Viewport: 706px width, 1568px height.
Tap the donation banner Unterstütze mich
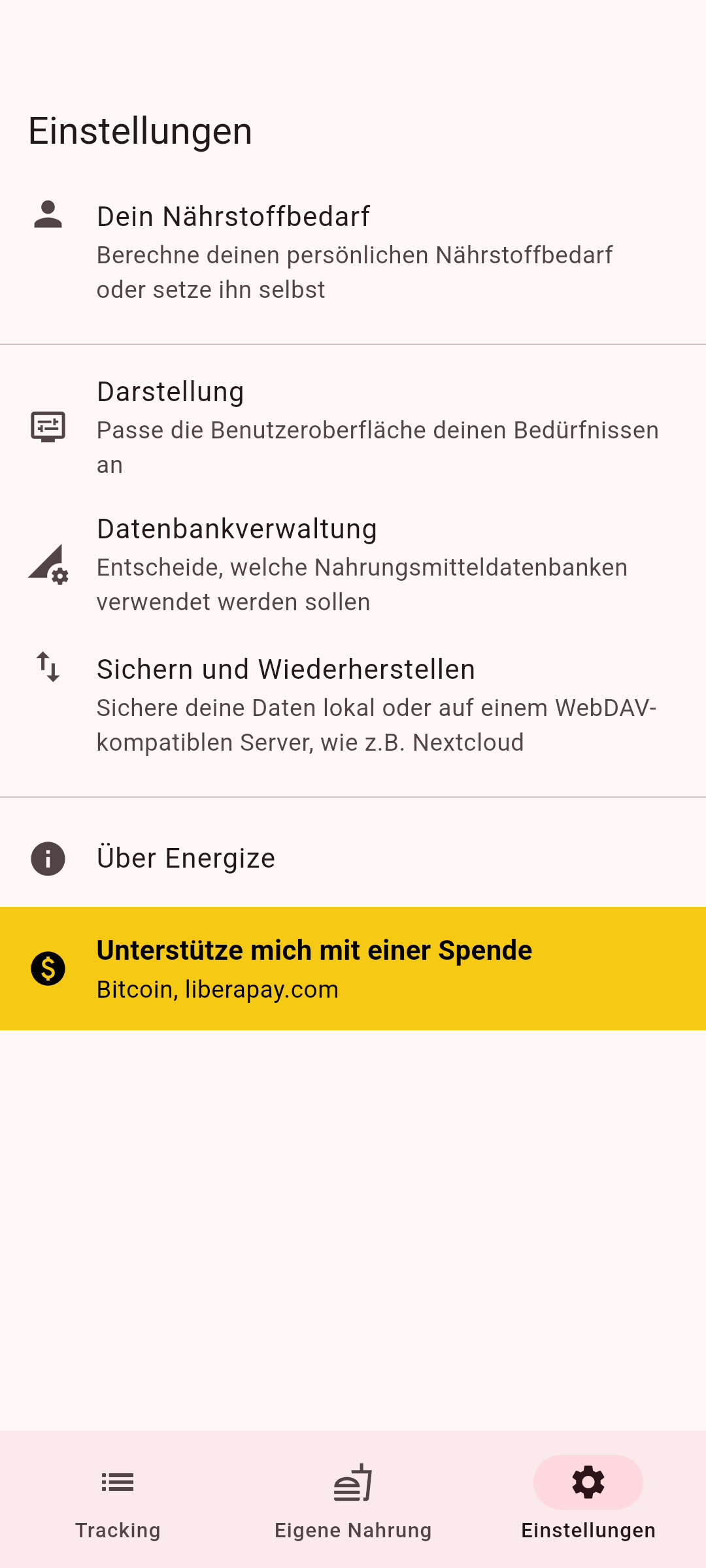353,968
